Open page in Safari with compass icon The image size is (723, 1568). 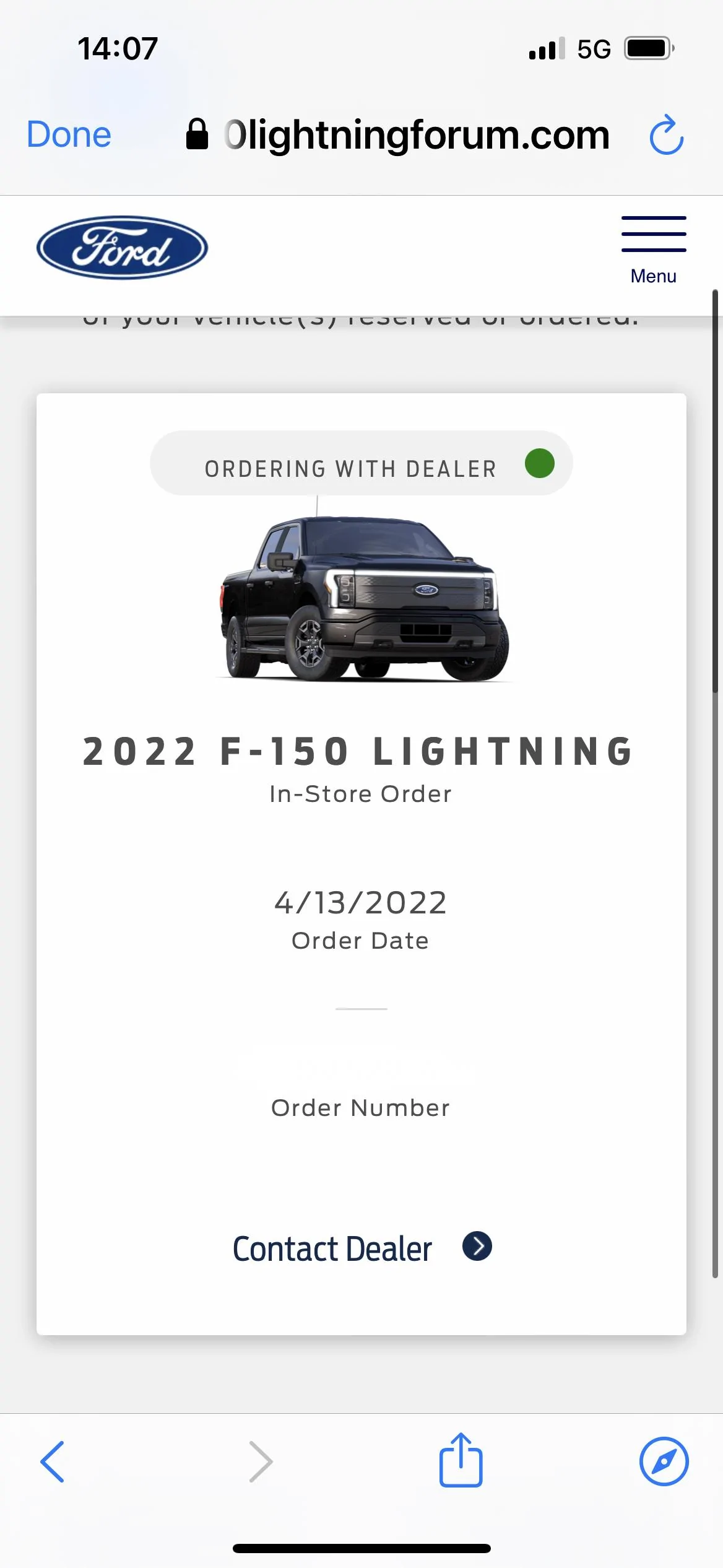tap(664, 1461)
